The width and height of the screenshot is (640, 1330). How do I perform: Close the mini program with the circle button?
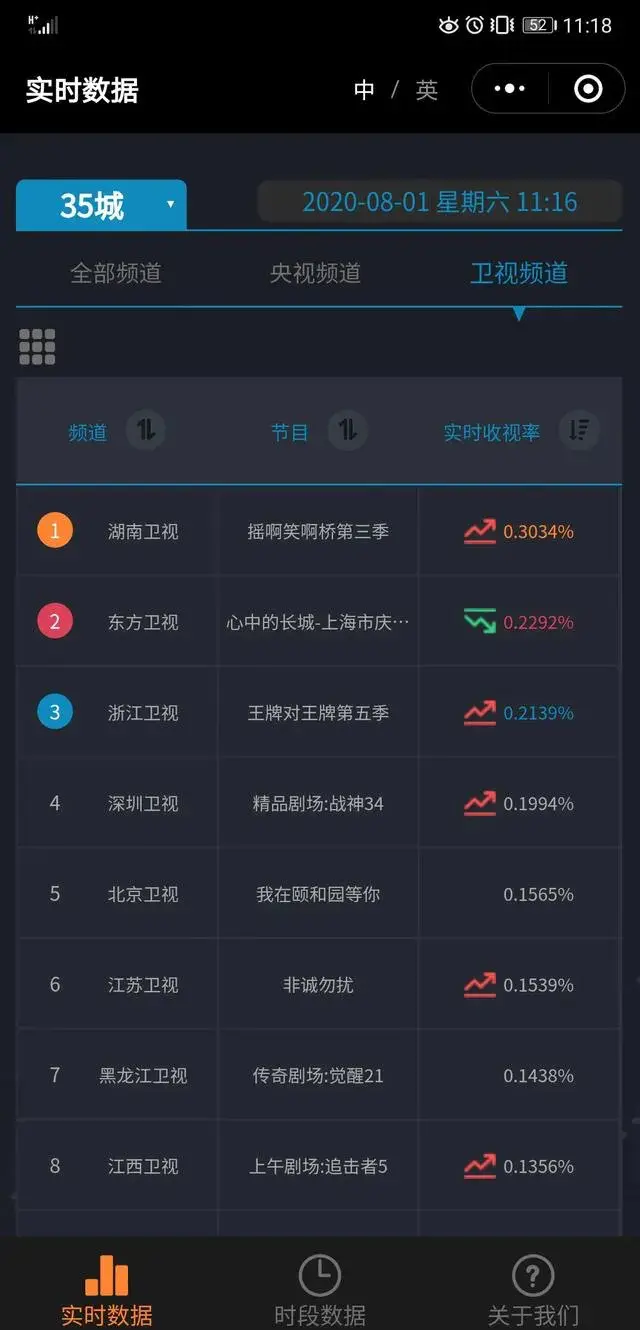point(588,89)
